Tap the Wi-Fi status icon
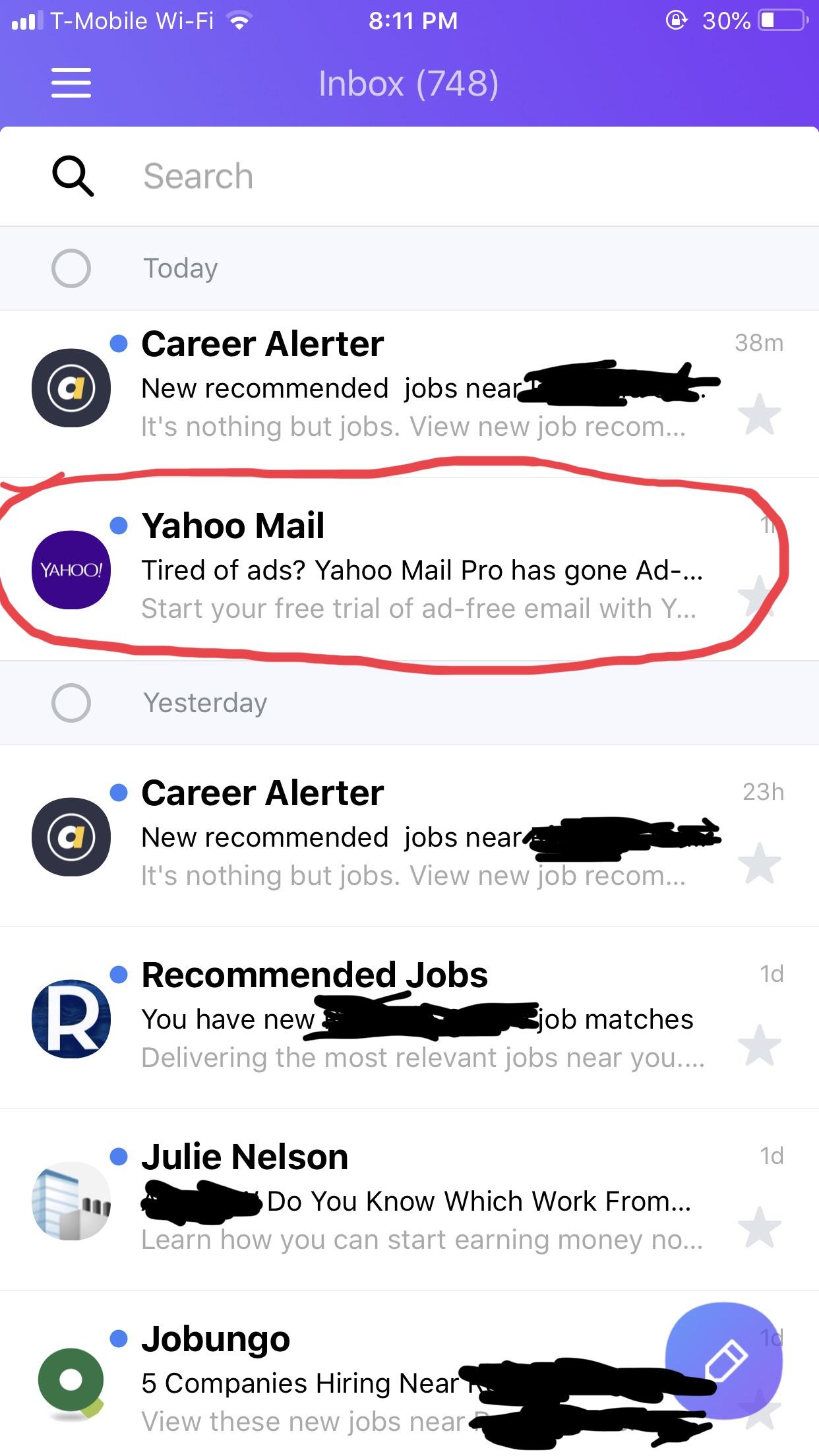This screenshot has width=819, height=1456. [x=239, y=20]
